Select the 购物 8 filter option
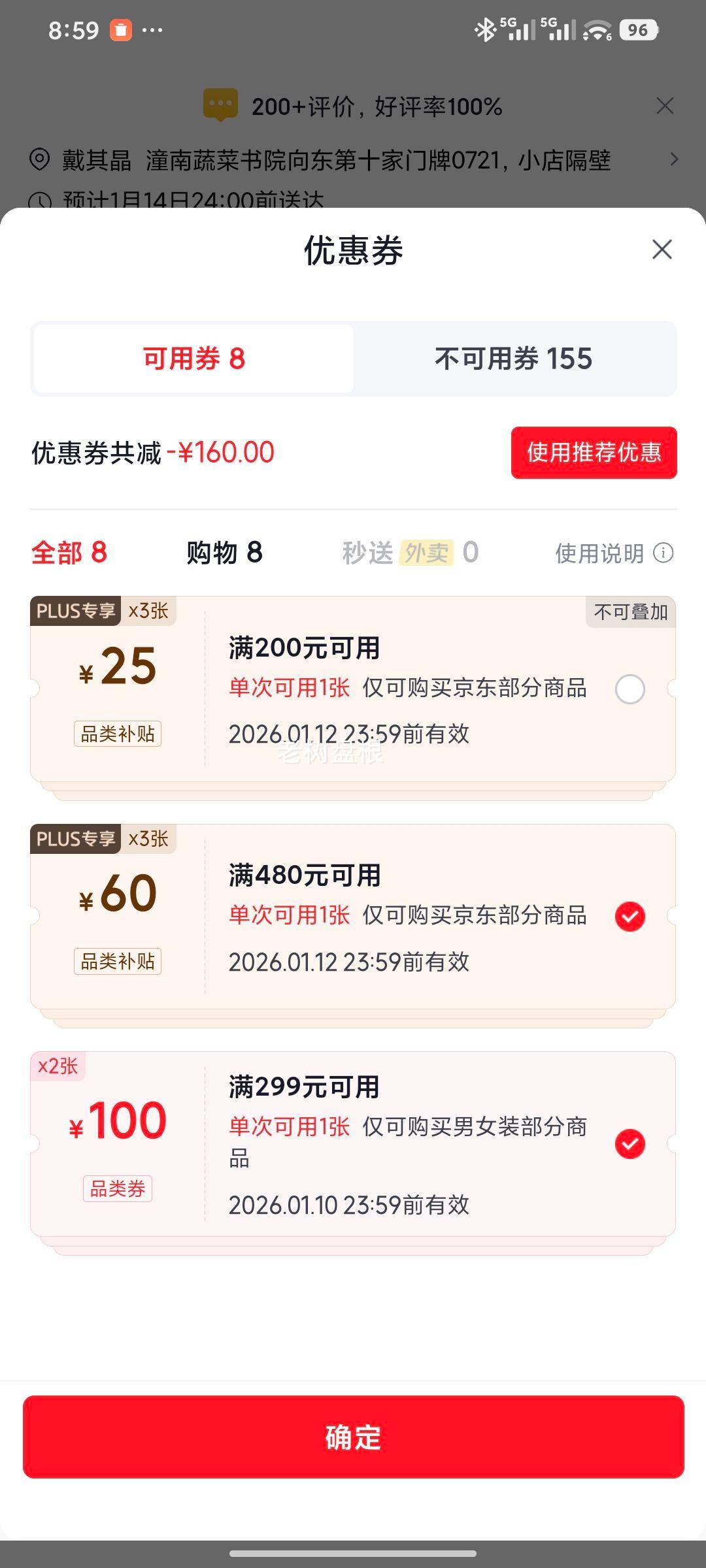The height and width of the screenshot is (1568, 706). [224, 553]
